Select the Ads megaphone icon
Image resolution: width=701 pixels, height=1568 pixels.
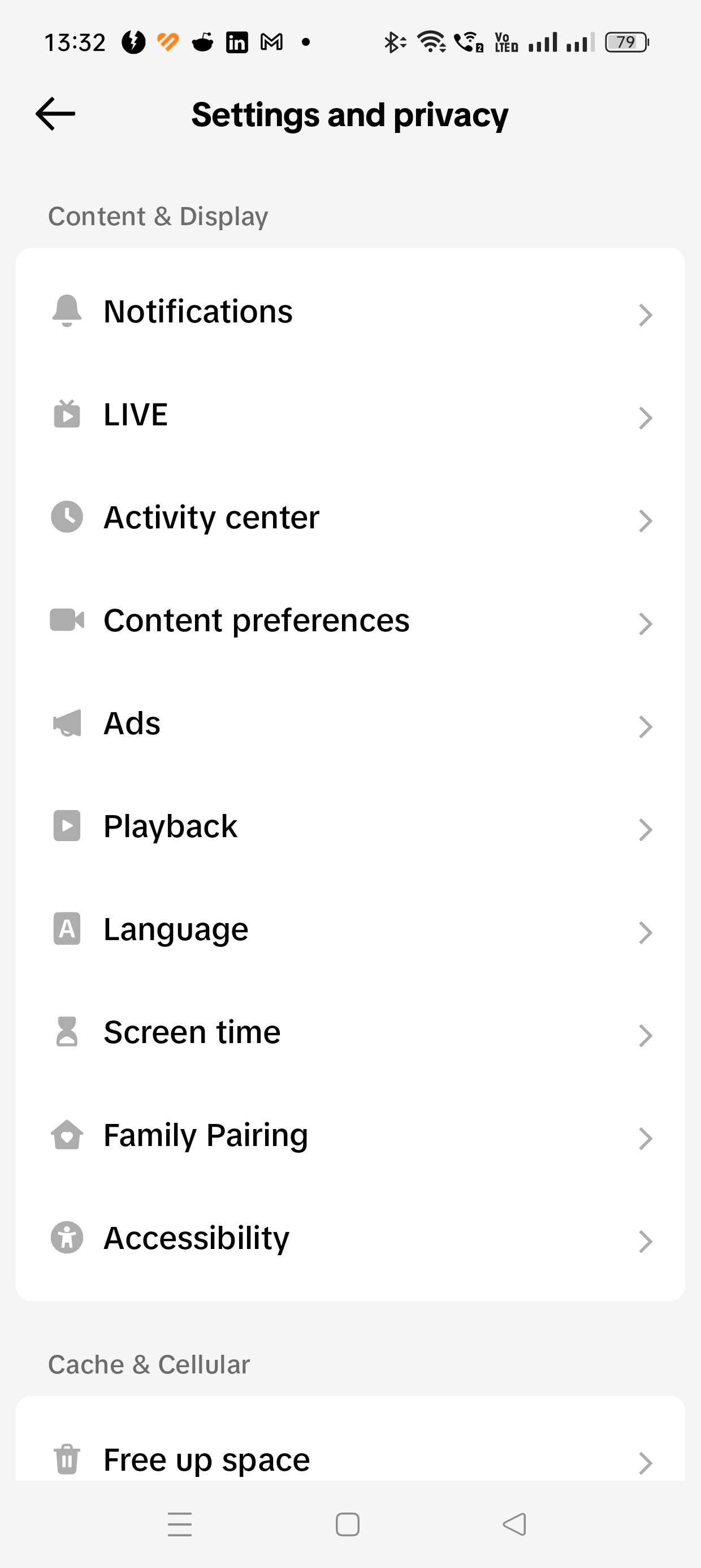(67, 725)
